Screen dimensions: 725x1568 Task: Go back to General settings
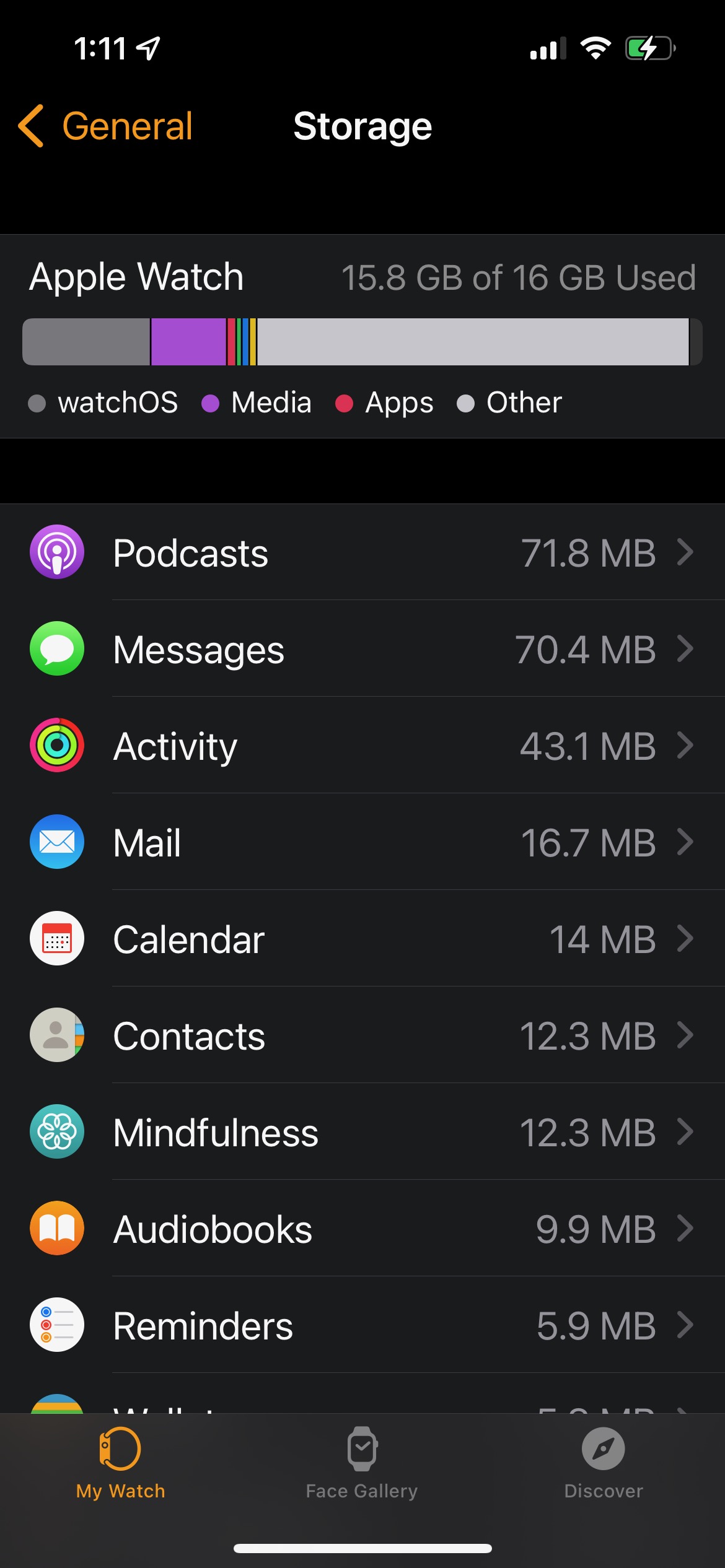[107, 126]
